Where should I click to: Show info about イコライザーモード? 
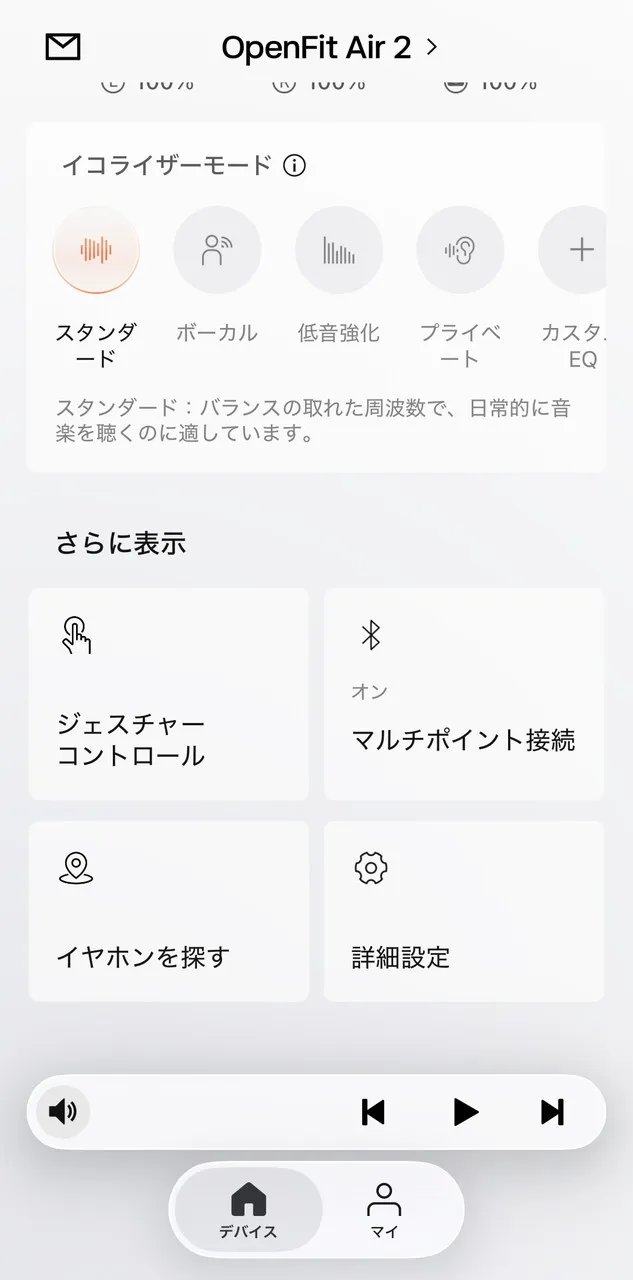pyautogui.click(x=294, y=165)
